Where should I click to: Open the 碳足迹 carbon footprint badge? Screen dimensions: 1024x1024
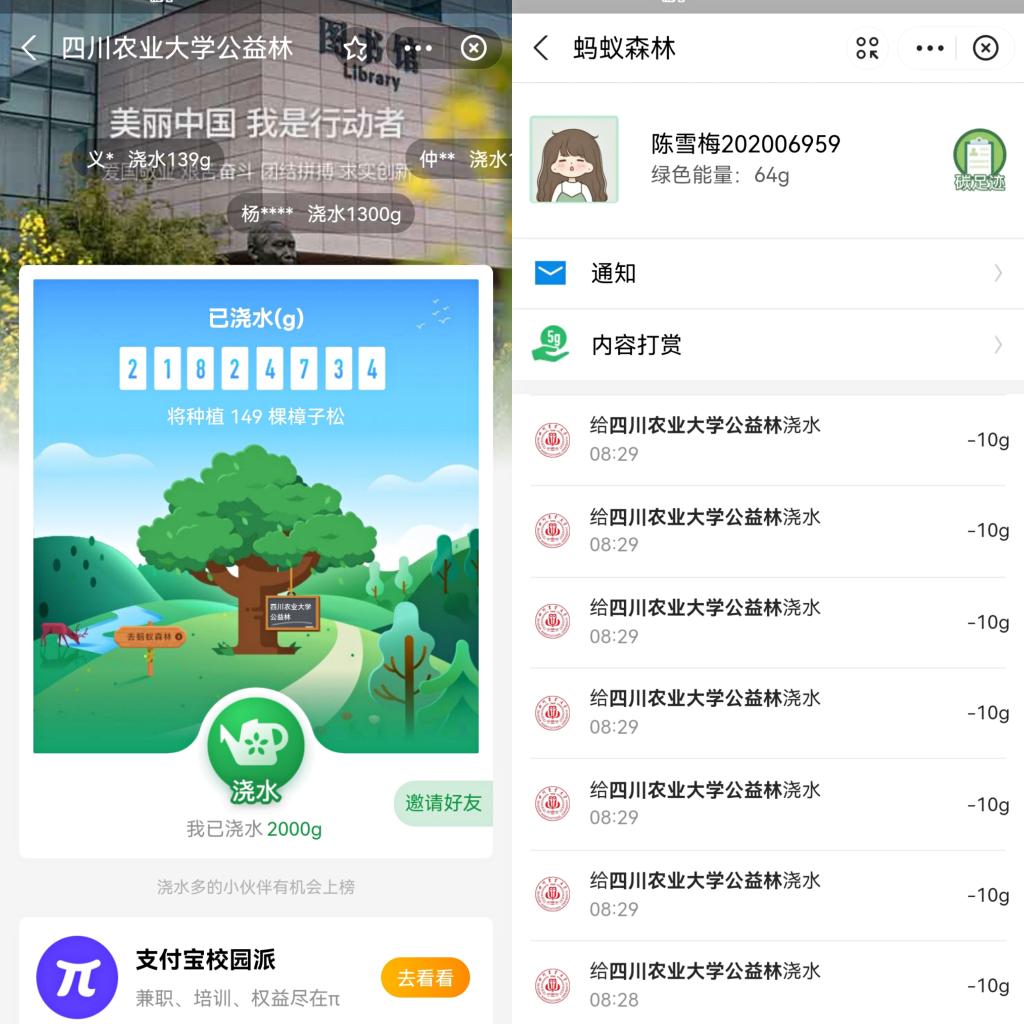click(978, 160)
